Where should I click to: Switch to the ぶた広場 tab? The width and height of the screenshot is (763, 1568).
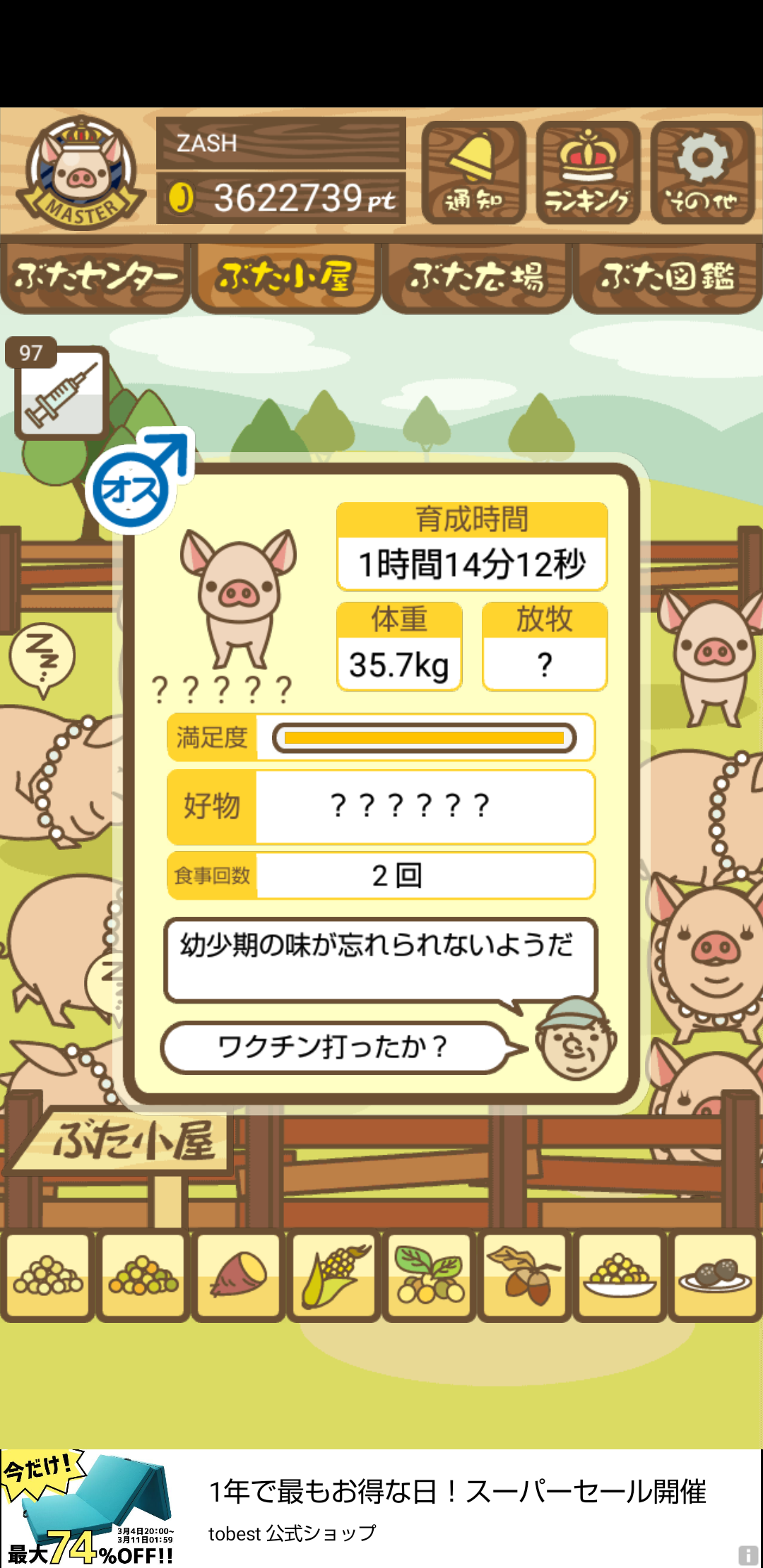(477, 278)
